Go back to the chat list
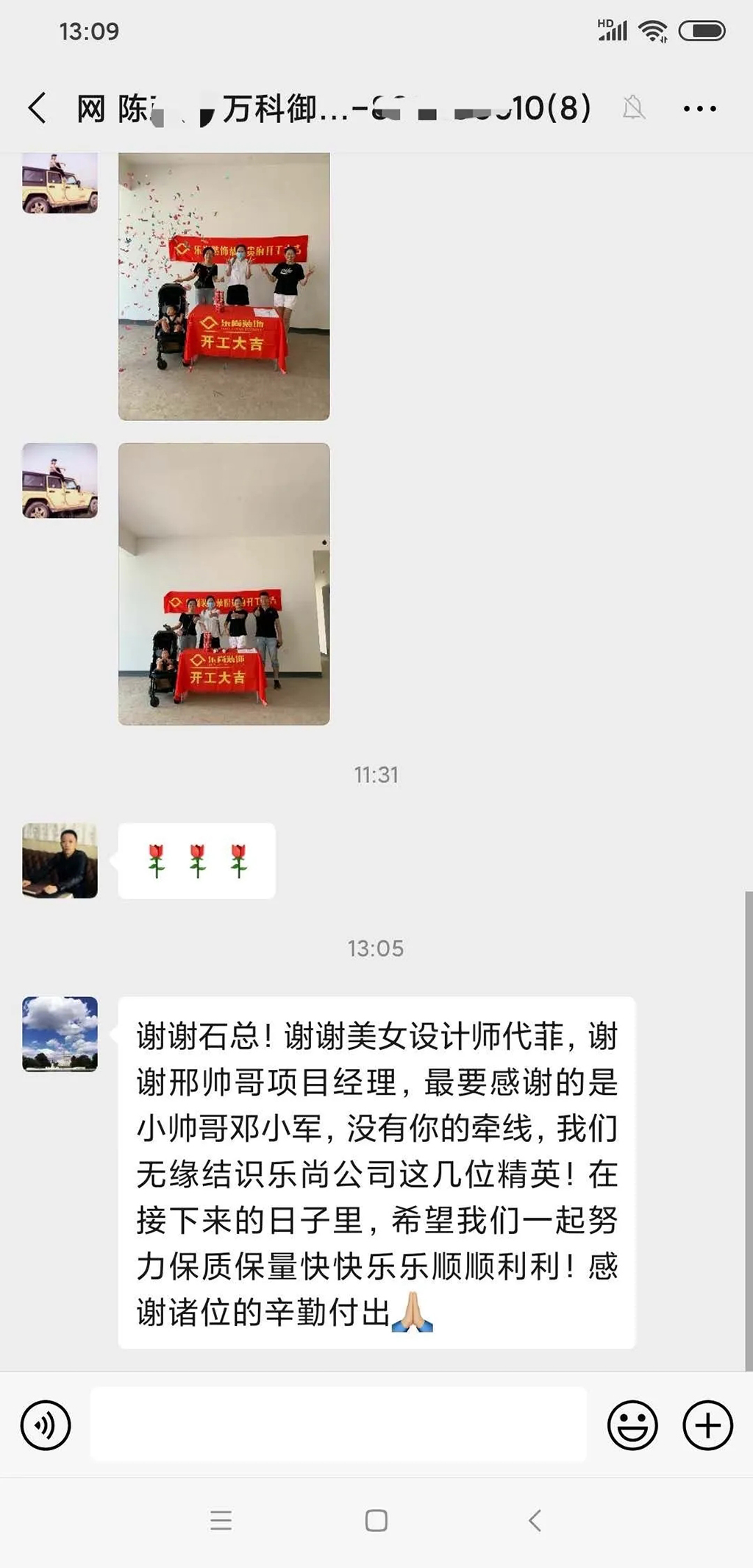753x1568 pixels. (38, 108)
